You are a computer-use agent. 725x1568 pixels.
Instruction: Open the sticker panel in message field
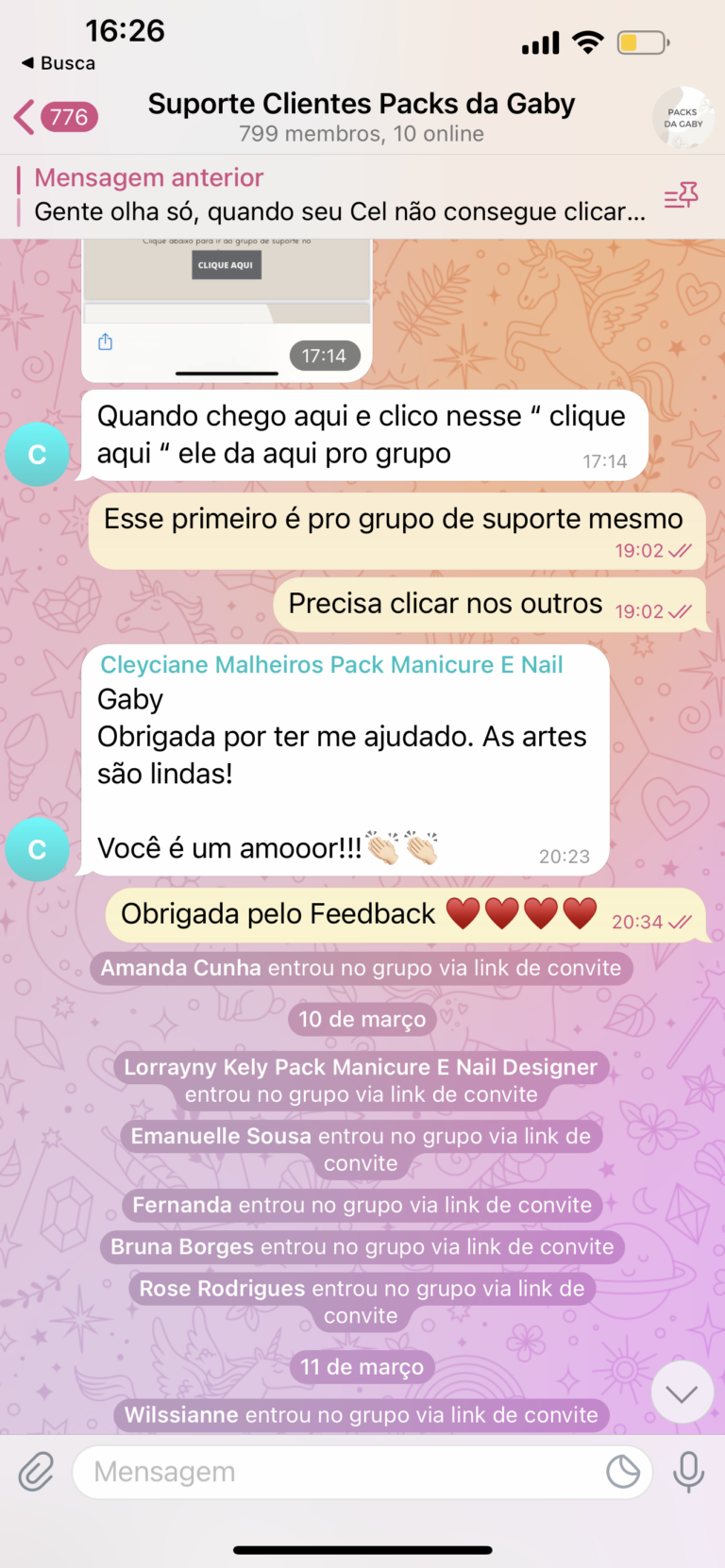pos(623,1472)
